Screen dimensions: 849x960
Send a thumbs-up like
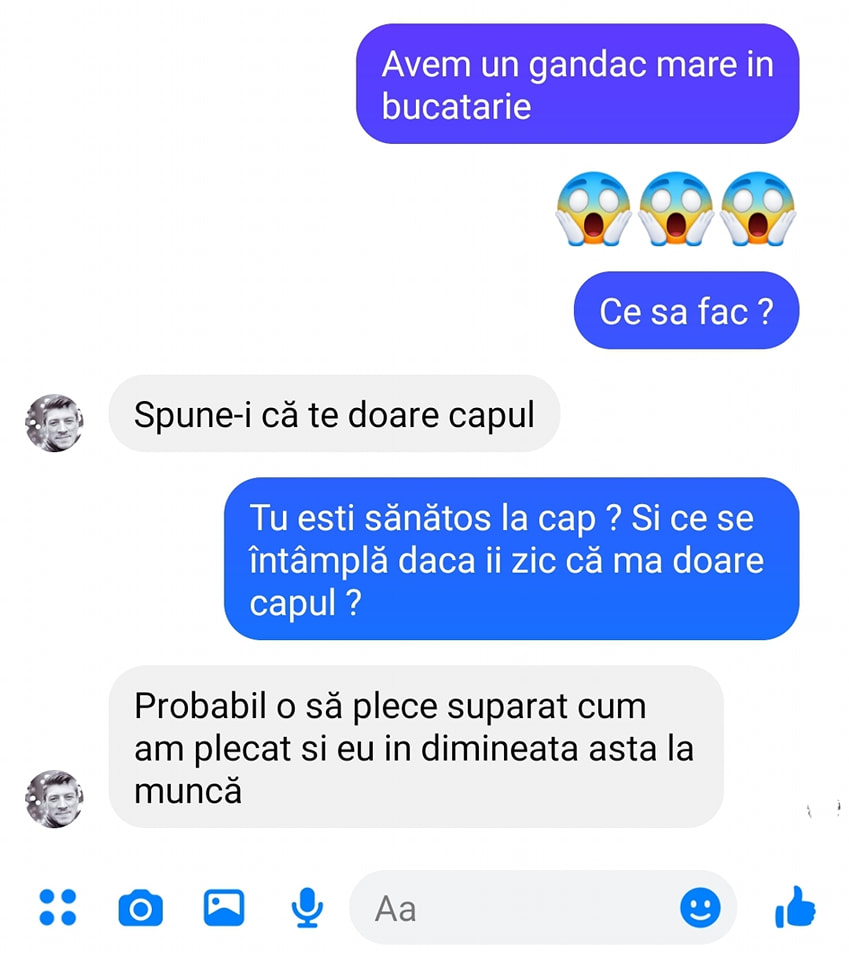point(795,908)
